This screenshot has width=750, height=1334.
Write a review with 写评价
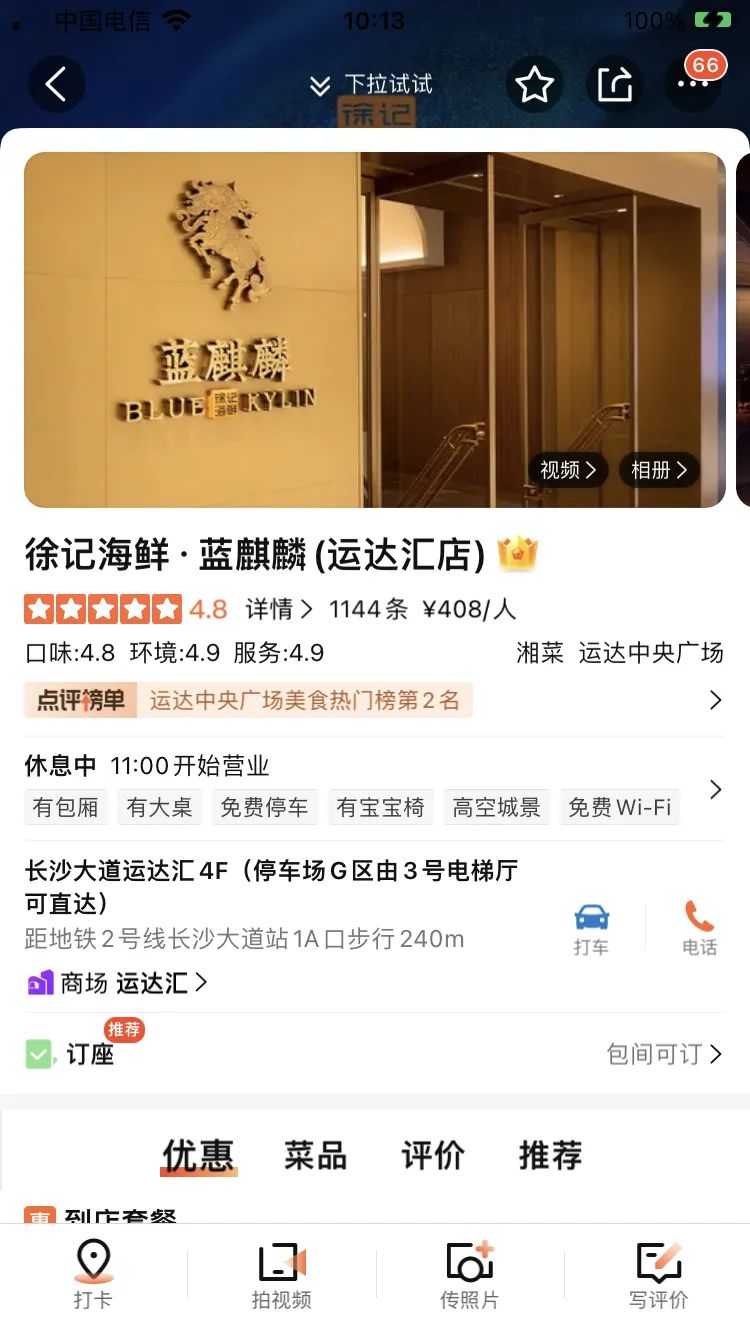(658, 1275)
